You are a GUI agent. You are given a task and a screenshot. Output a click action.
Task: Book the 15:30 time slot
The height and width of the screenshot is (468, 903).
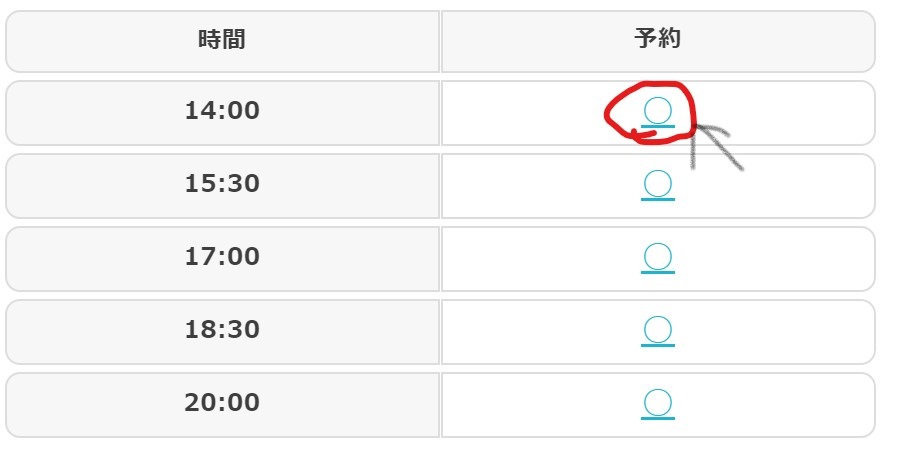pos(657,184)
